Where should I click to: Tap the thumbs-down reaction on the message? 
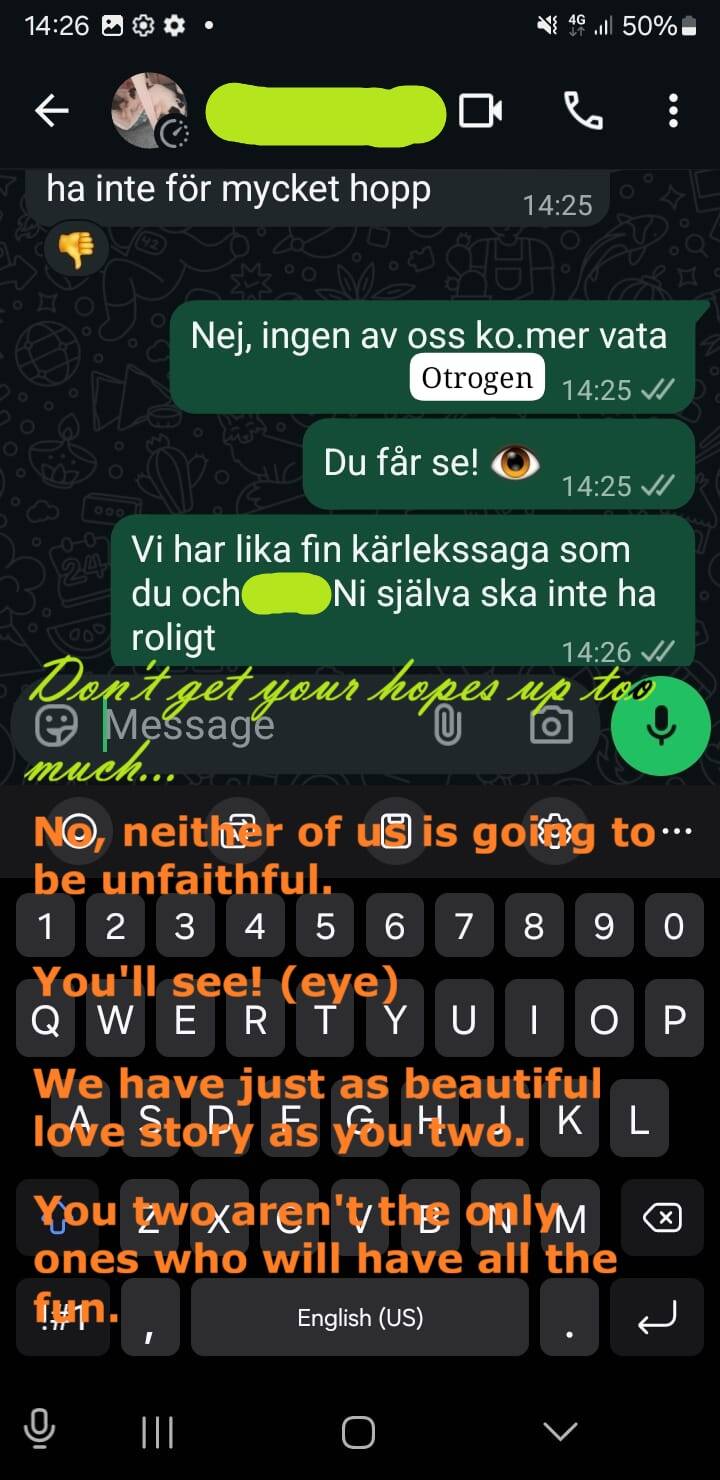pos(76,249)
